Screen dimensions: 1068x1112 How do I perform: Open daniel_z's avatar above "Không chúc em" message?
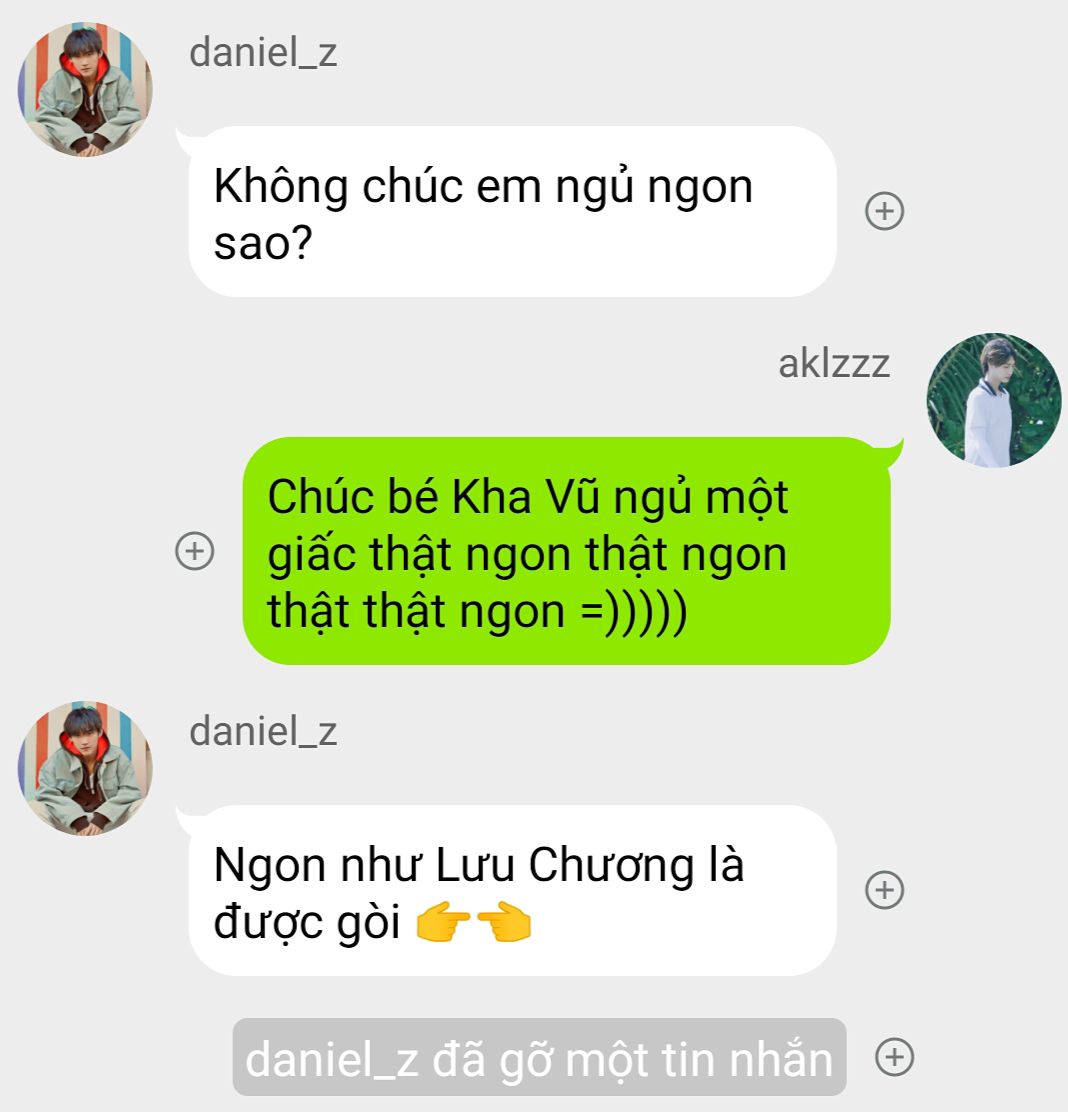(86, 90)
